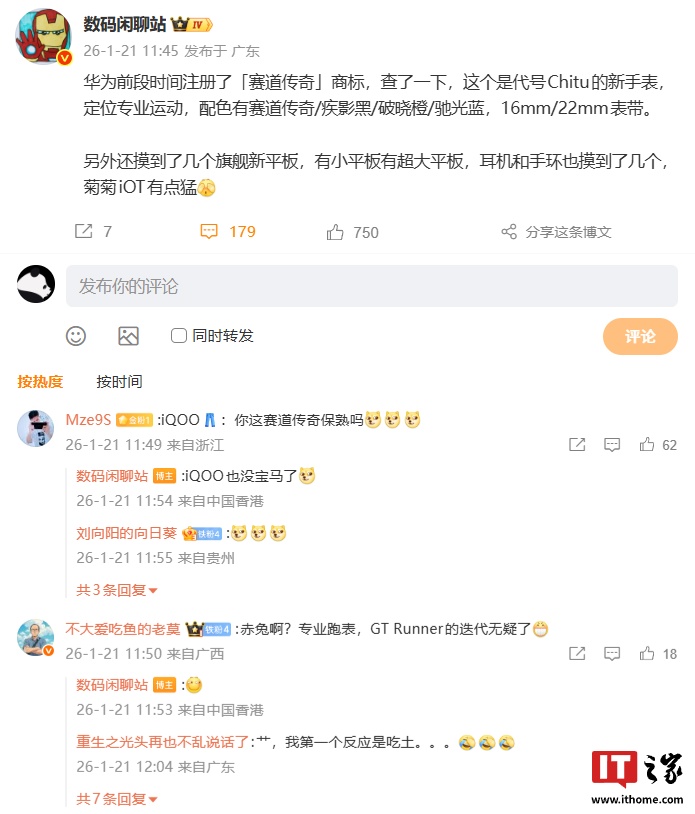Expand 共3条回复 under Mze9S's comment
Image resolution: width=695 pixels, height=814 pixels.
117,590
